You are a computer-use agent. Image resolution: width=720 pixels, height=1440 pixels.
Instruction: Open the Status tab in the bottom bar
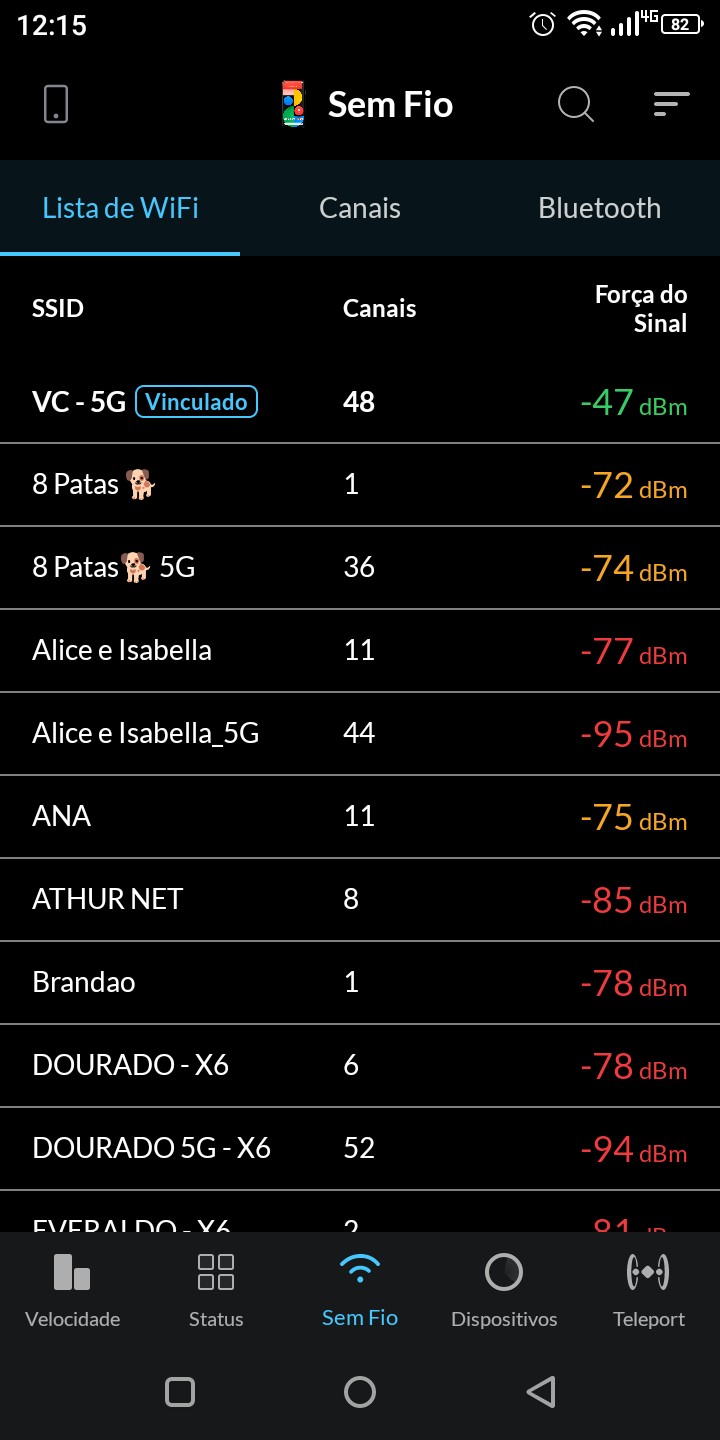tap(216, 1290)
